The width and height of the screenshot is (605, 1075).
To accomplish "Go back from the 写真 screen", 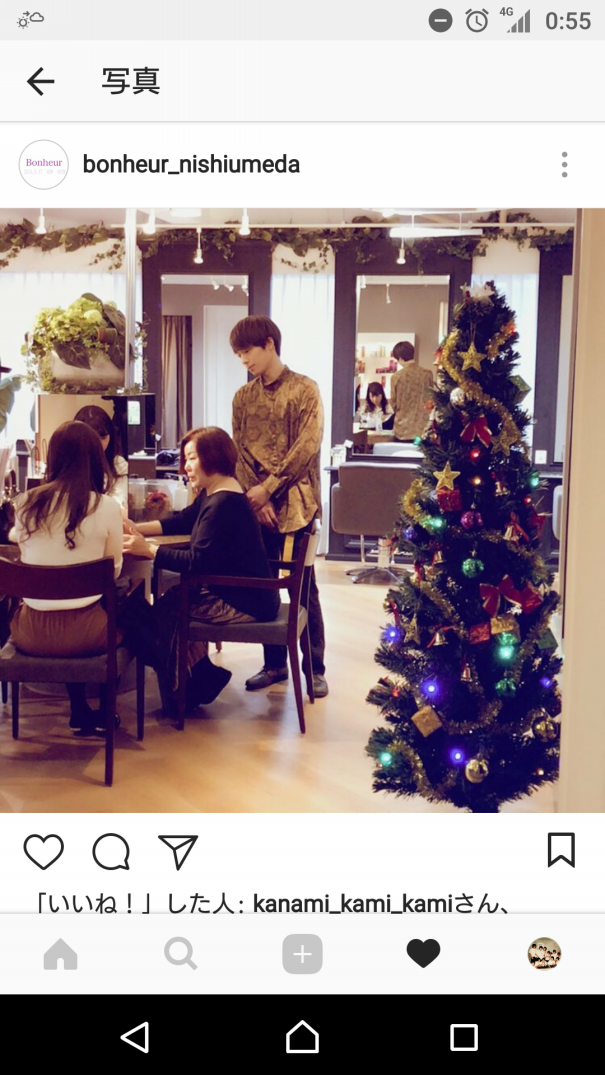I will 40,81.
